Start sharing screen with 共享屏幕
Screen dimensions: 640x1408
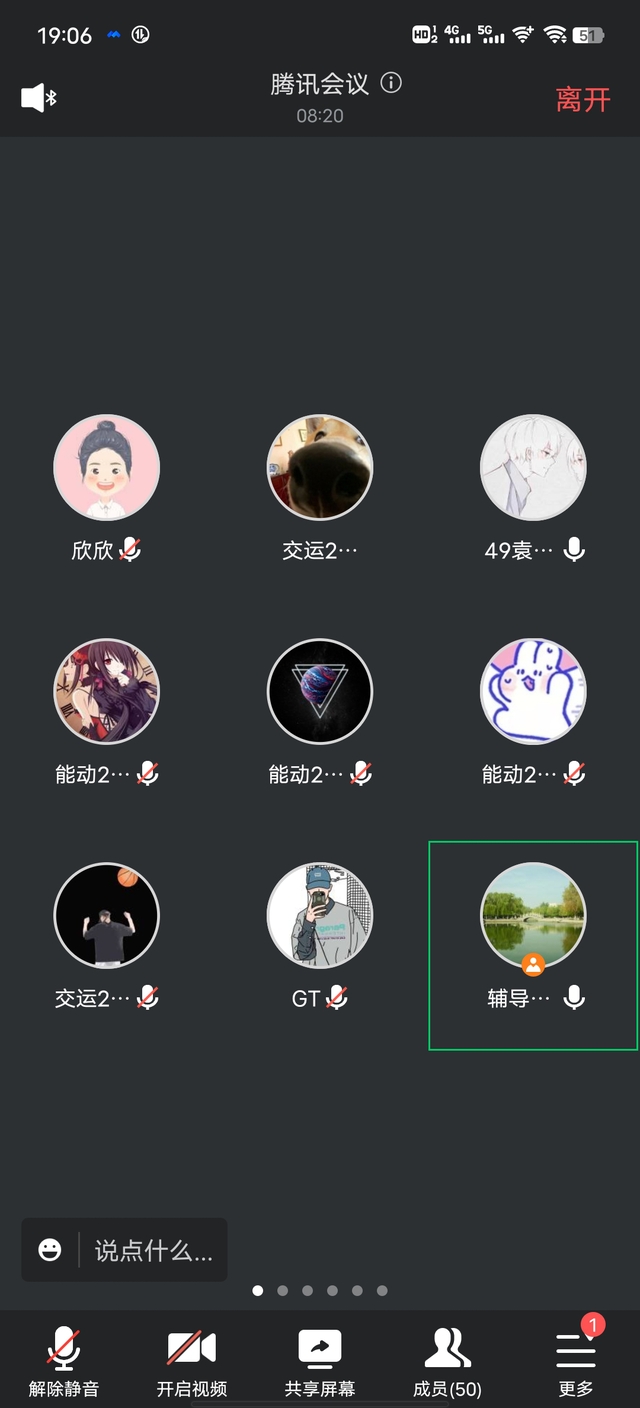[x=320, y=1361]
